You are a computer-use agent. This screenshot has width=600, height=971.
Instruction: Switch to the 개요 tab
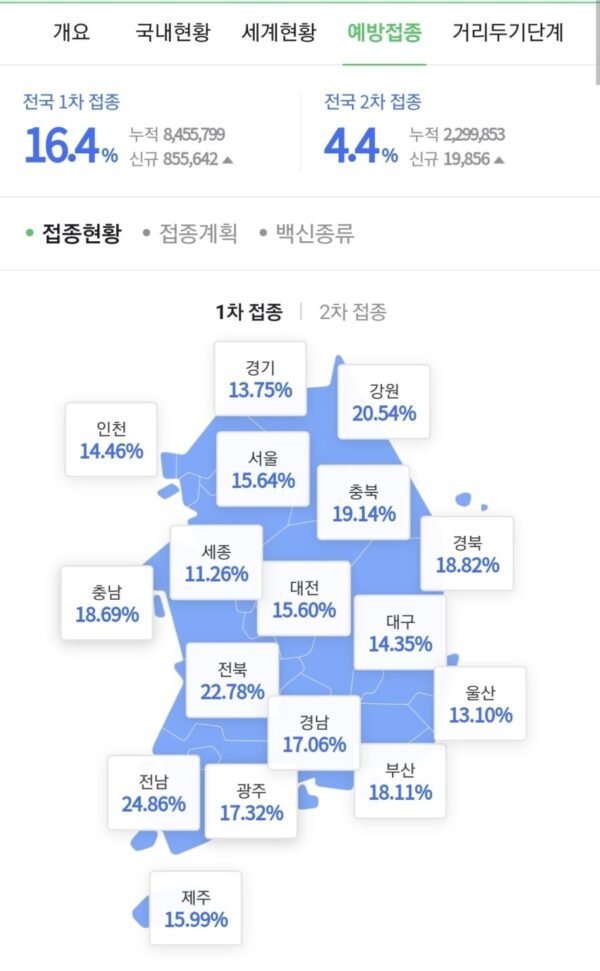tap(71, 32)
